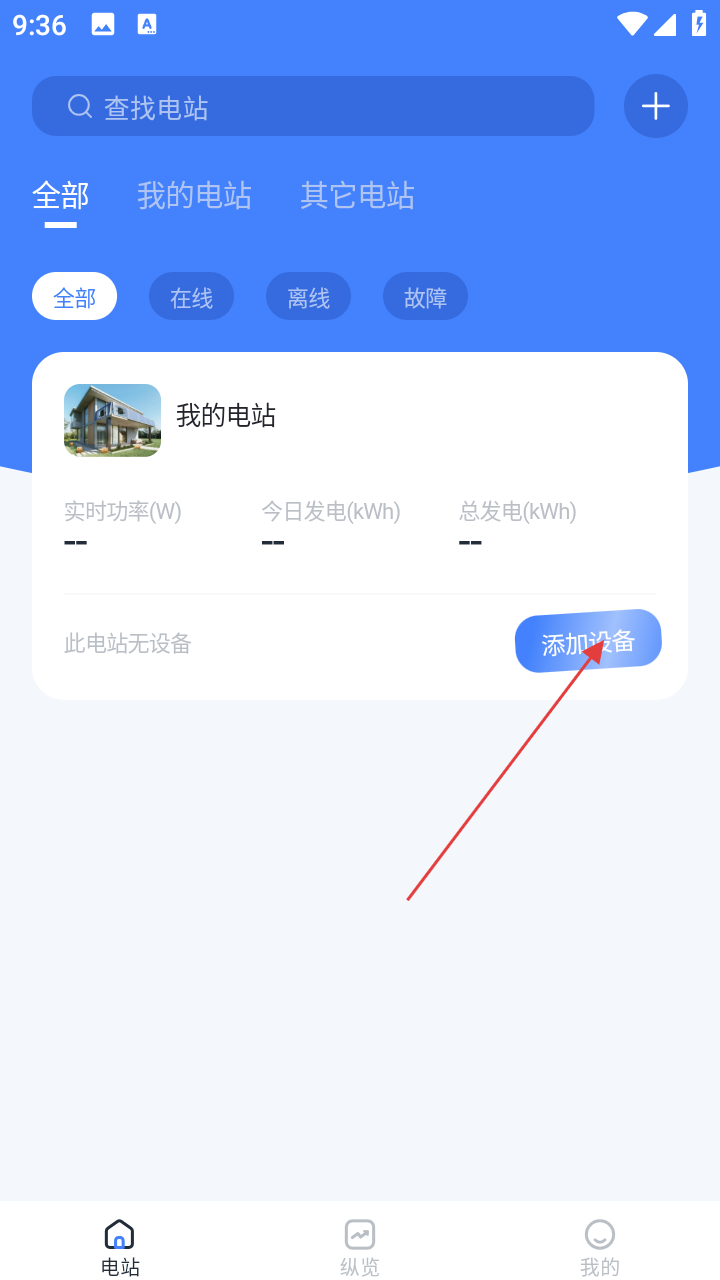Switch to the 其它电站 top tab
Viewport: 720px width, 1280px height.
(357, 195)
